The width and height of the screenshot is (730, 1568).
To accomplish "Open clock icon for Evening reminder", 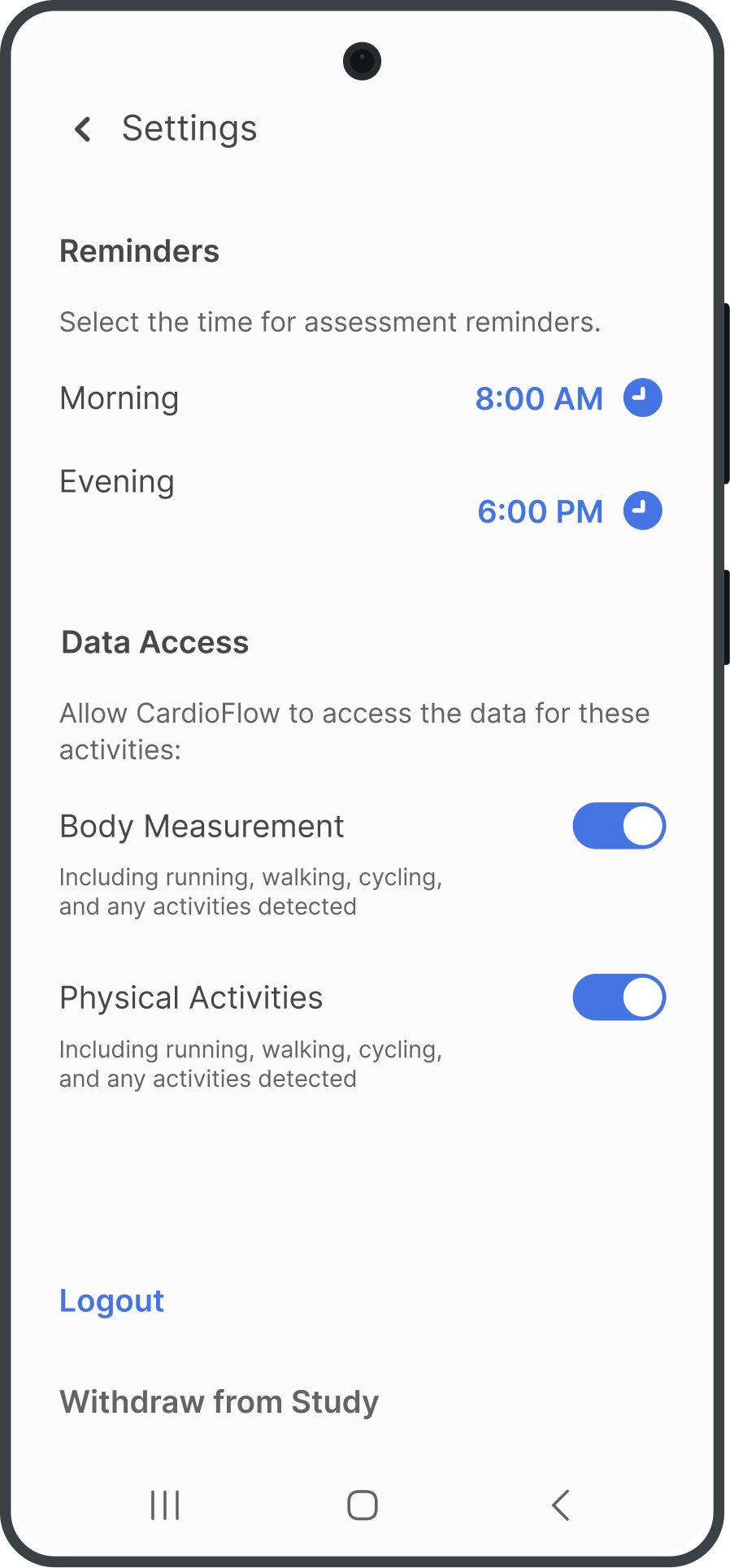I will 642,511.
